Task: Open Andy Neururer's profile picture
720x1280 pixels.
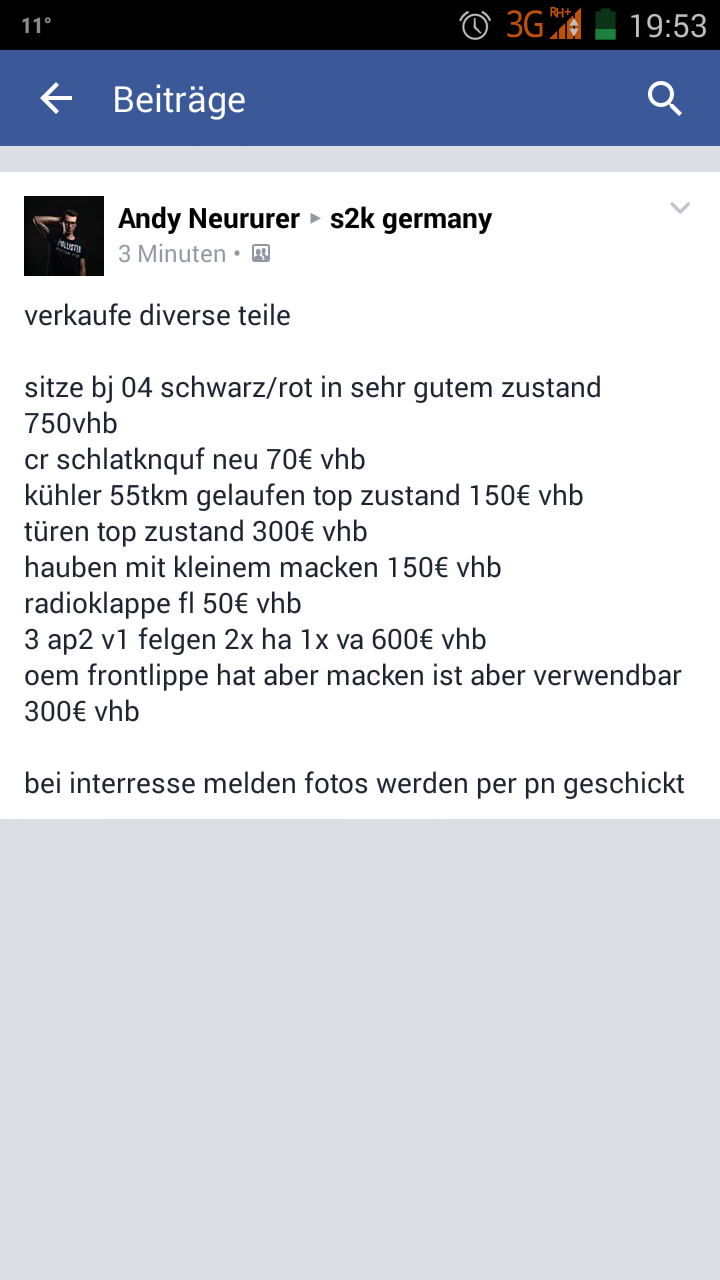Action: coord(64,236)
